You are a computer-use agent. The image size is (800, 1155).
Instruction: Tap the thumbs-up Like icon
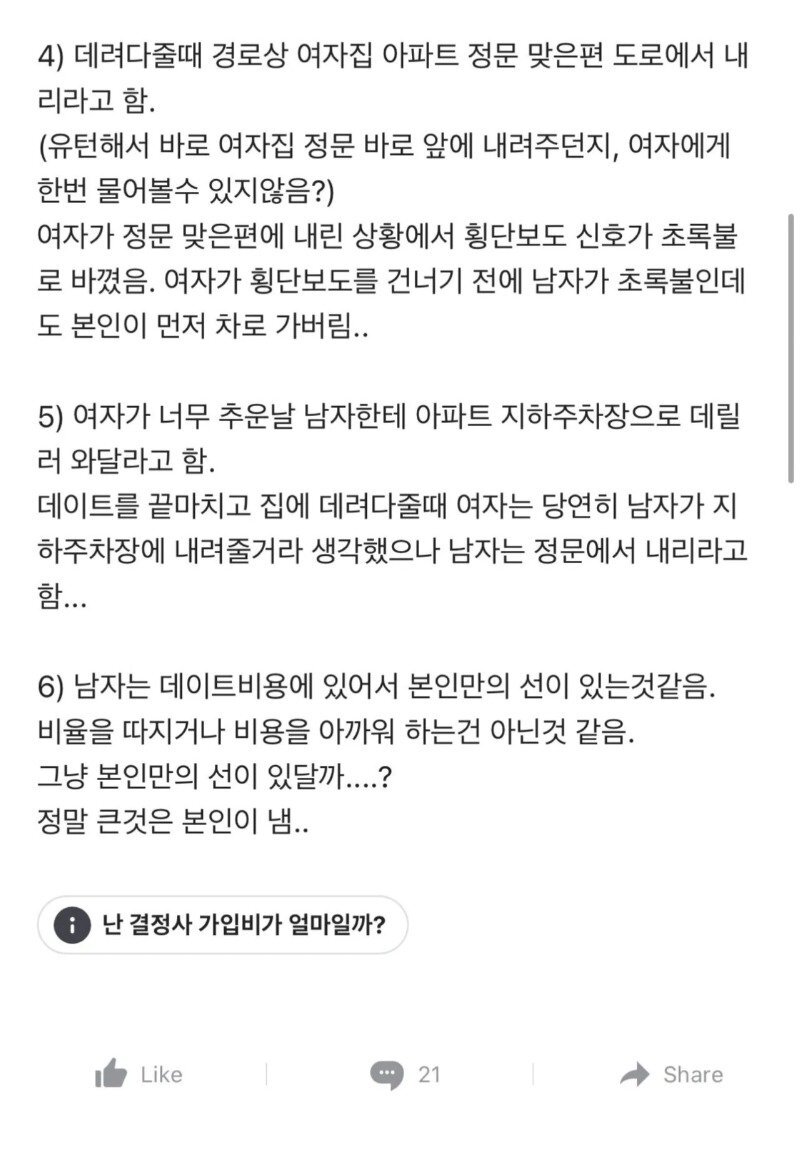[x=108, y=1074]
